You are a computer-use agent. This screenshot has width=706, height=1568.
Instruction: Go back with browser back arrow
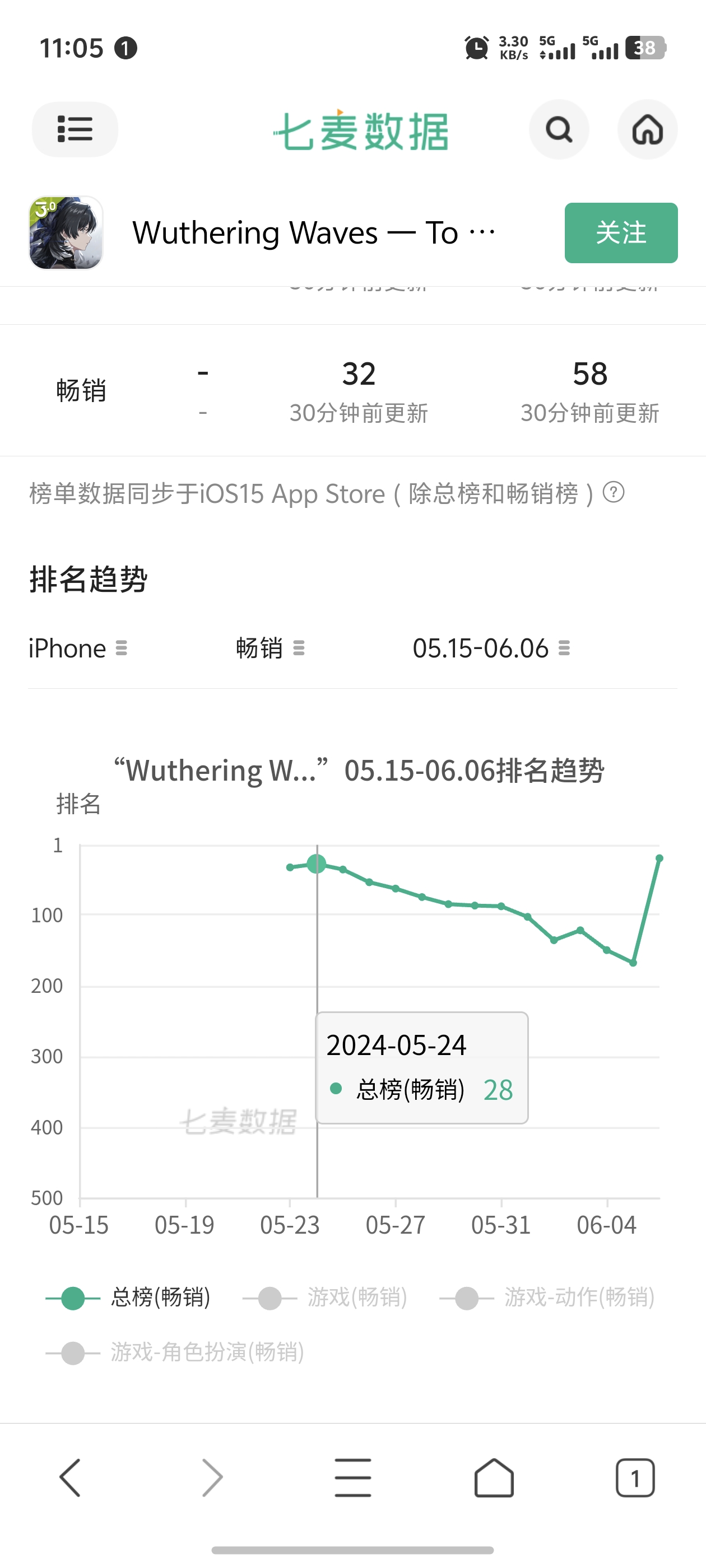(70, 1477)
